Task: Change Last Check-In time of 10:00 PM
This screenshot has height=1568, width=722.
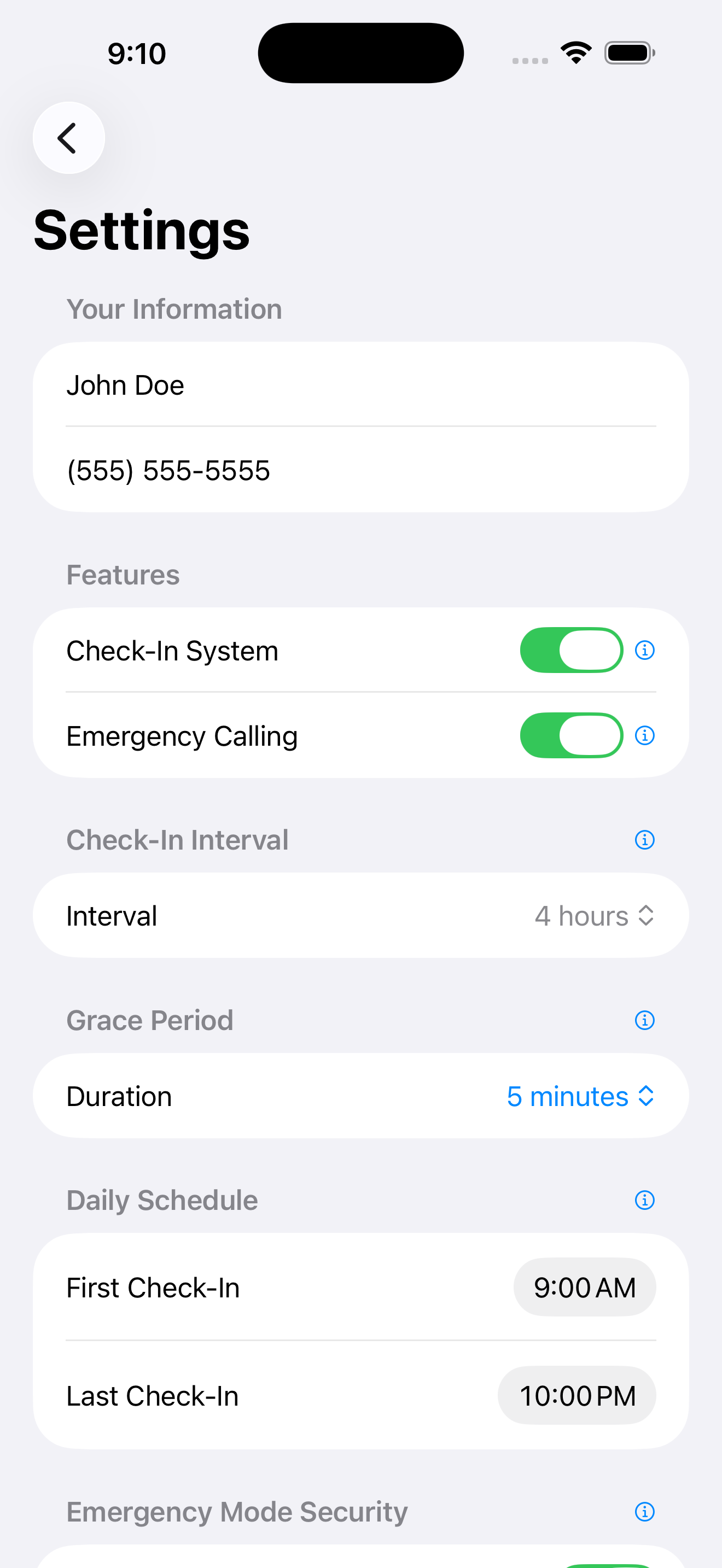Action: 577,1396
